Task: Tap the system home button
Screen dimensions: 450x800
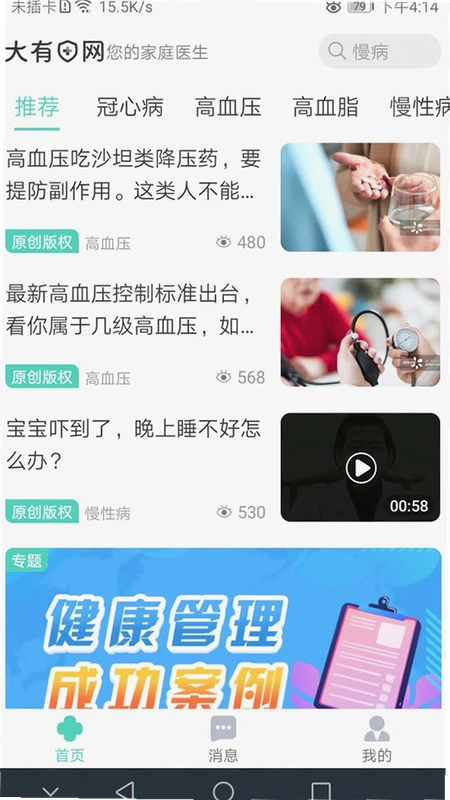Action: tap(223, 791)
